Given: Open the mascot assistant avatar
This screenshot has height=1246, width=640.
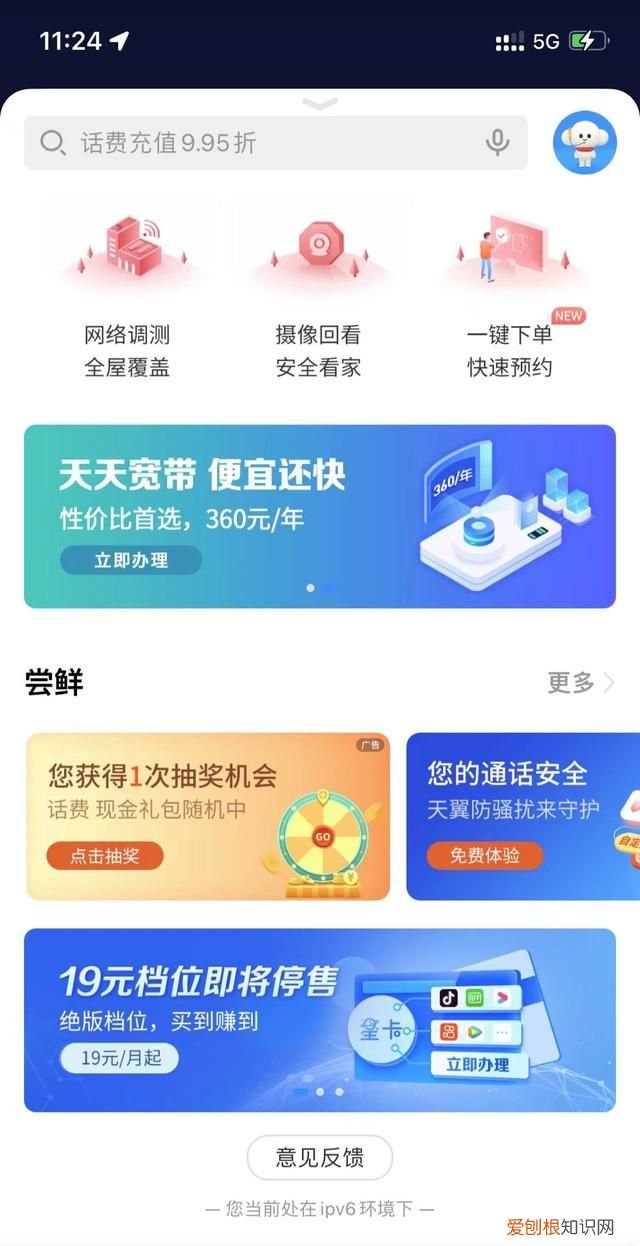Looking at the screenshot, I should [584, 143].
